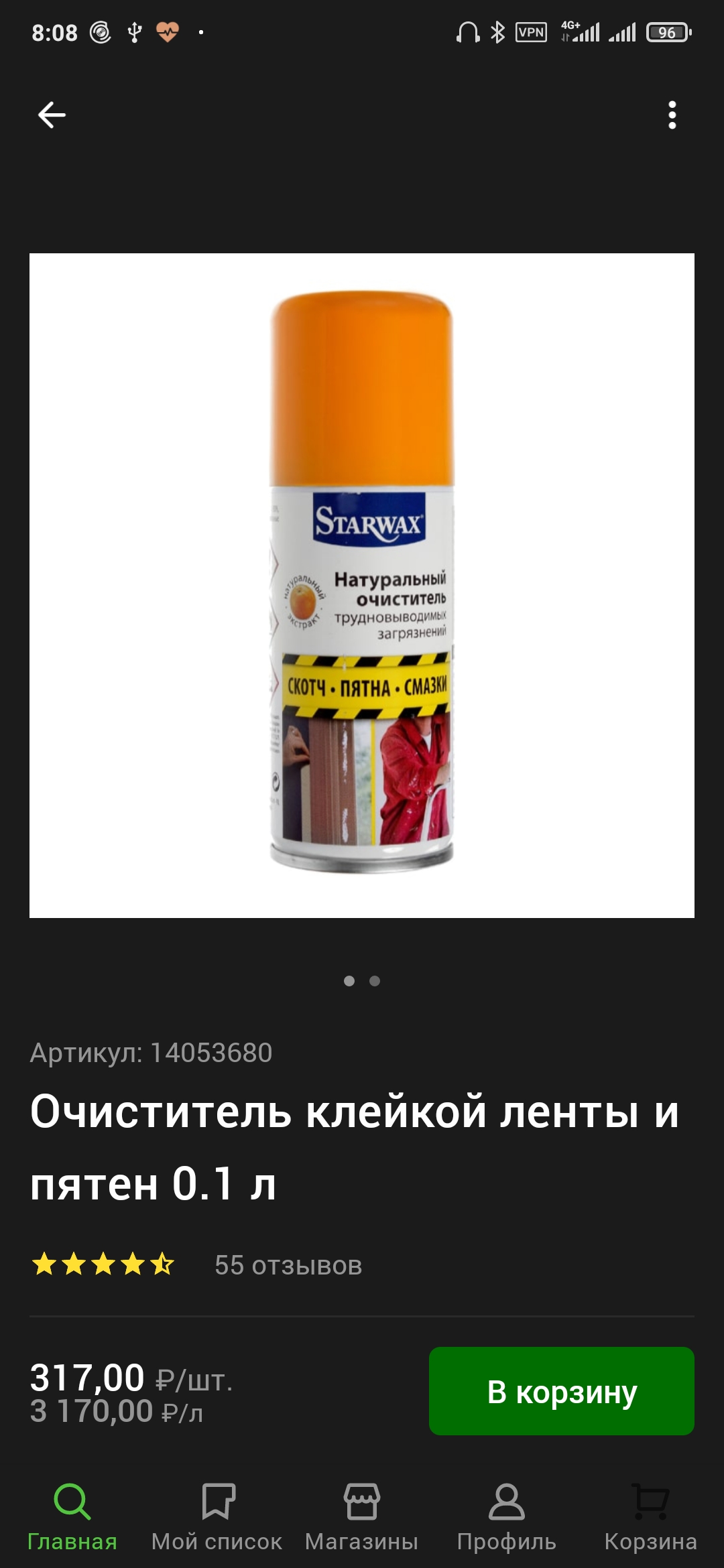Image resolution: width=724 pixels, height=1568 pixels.
Task: Open the 55 отзывов reviews
Action: (288, 1265)
